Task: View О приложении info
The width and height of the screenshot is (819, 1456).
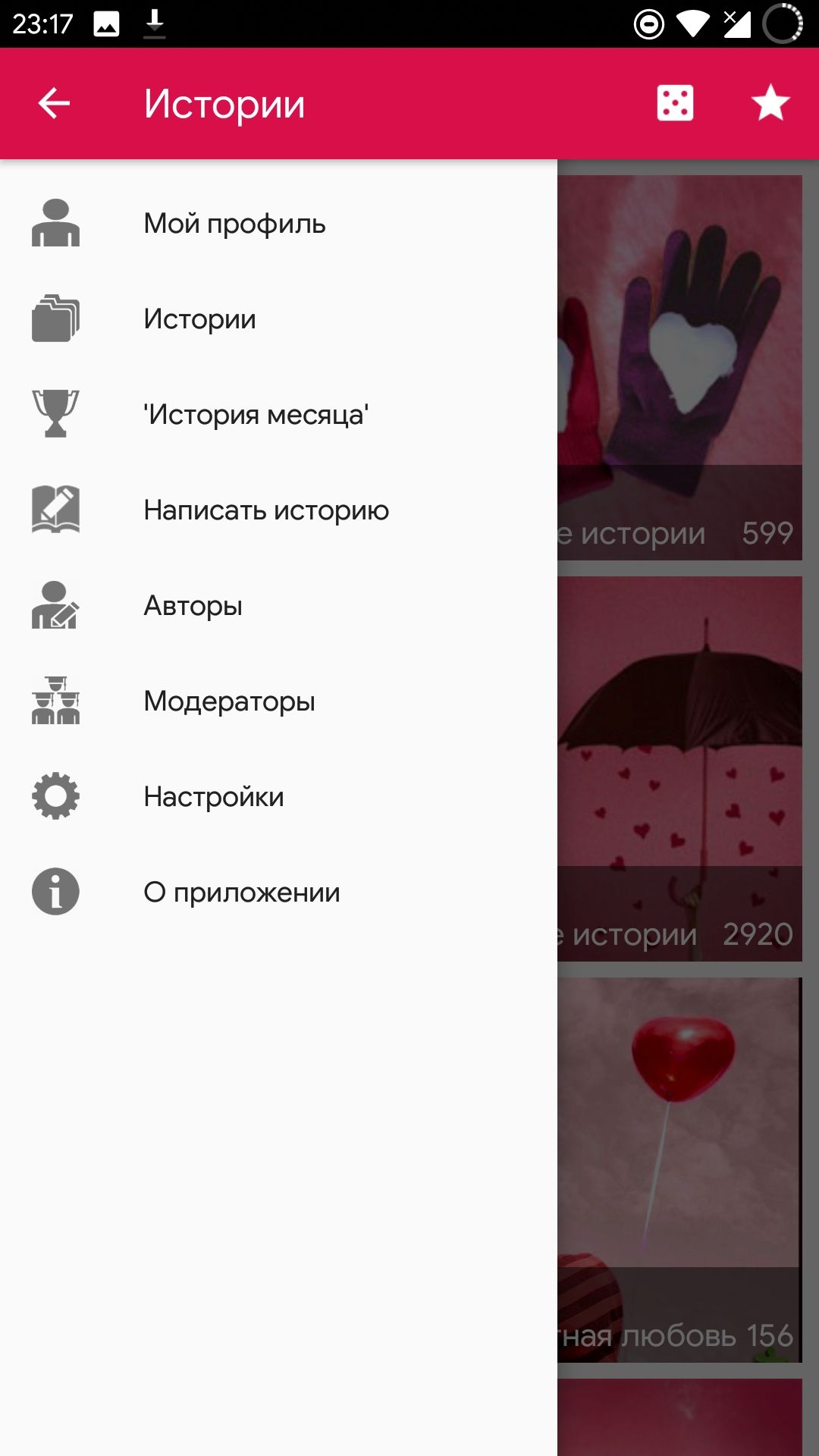Action: pyautogui.click(x=241, y=893)
